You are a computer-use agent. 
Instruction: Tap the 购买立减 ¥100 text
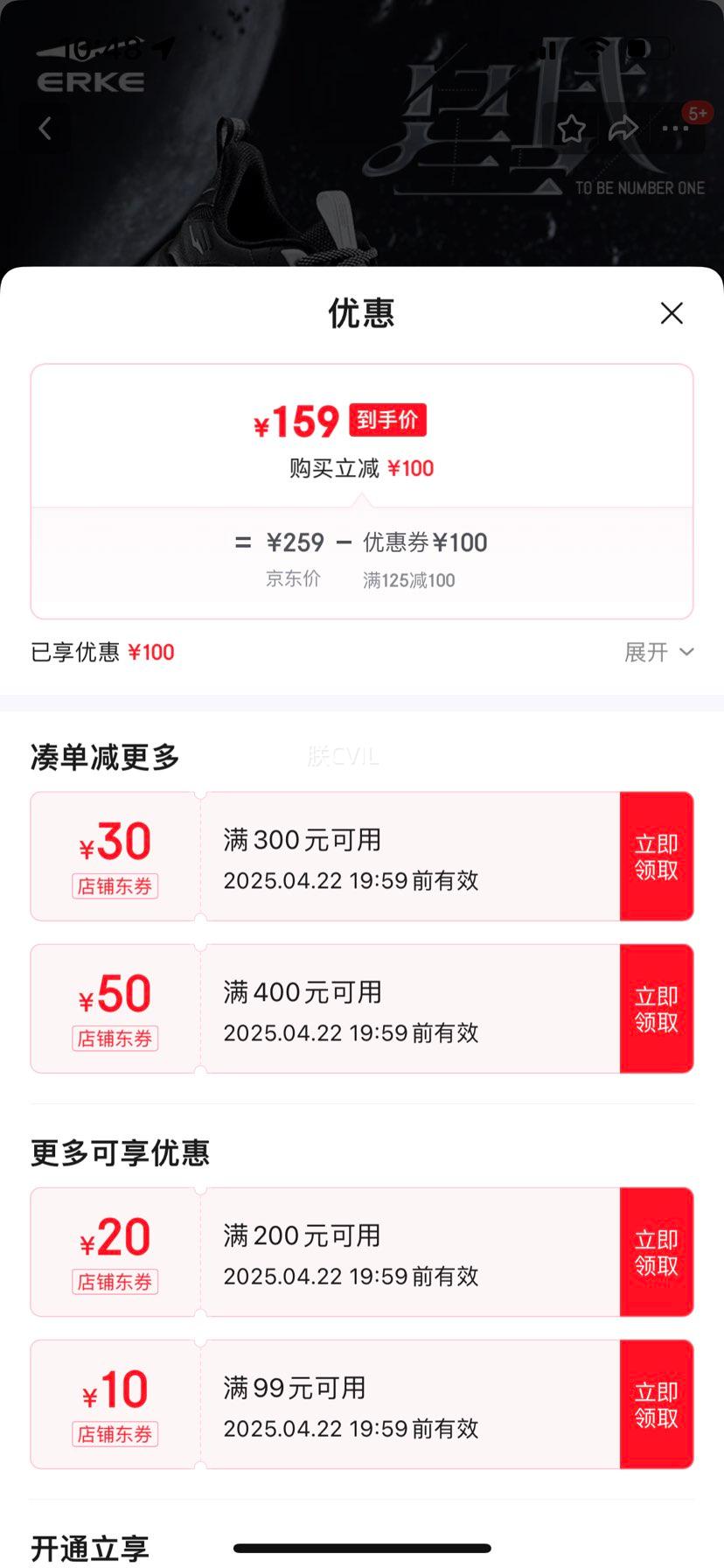tap(362, 468)
